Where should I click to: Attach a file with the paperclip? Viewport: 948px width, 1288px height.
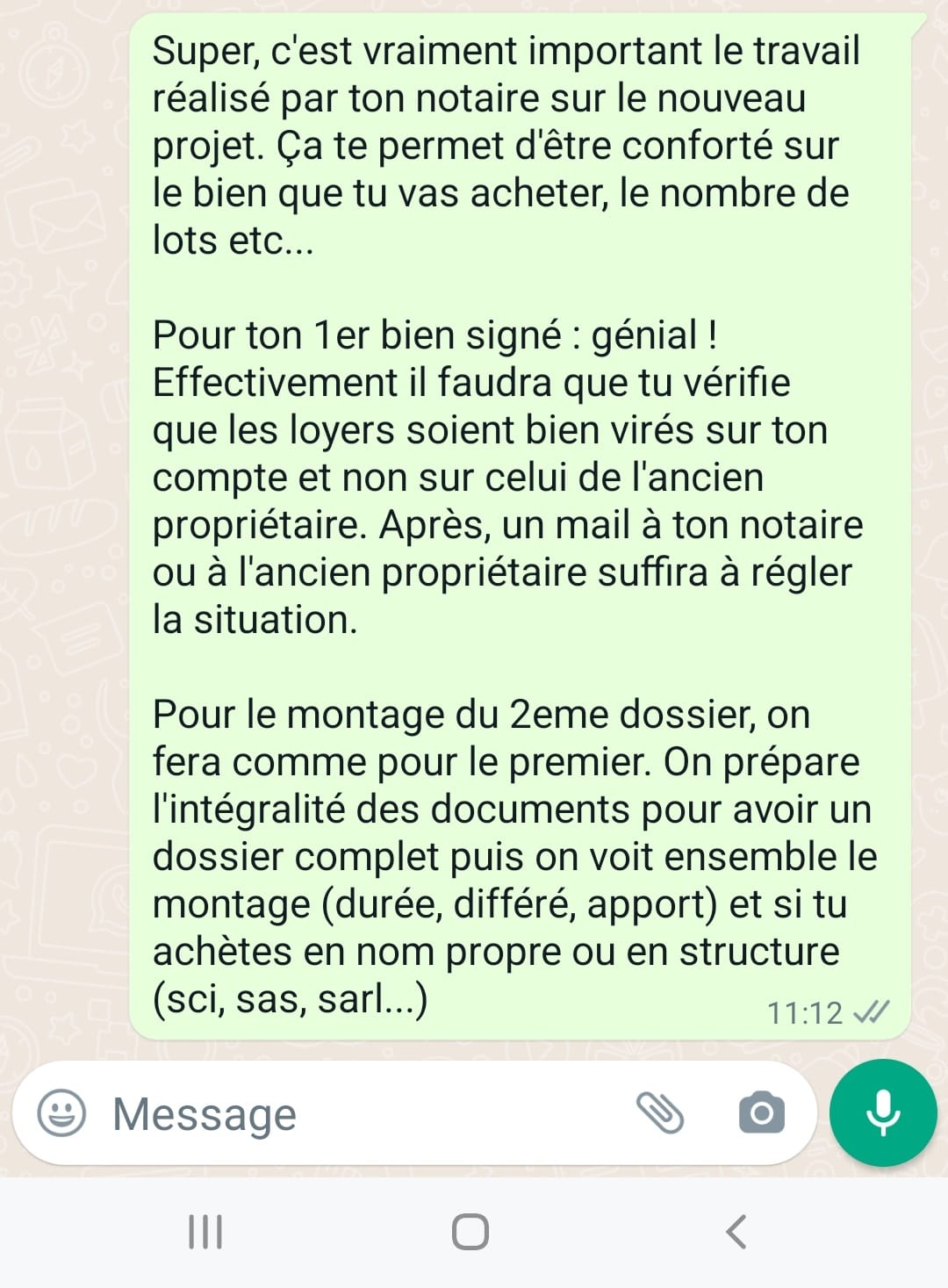(660, 1113)
